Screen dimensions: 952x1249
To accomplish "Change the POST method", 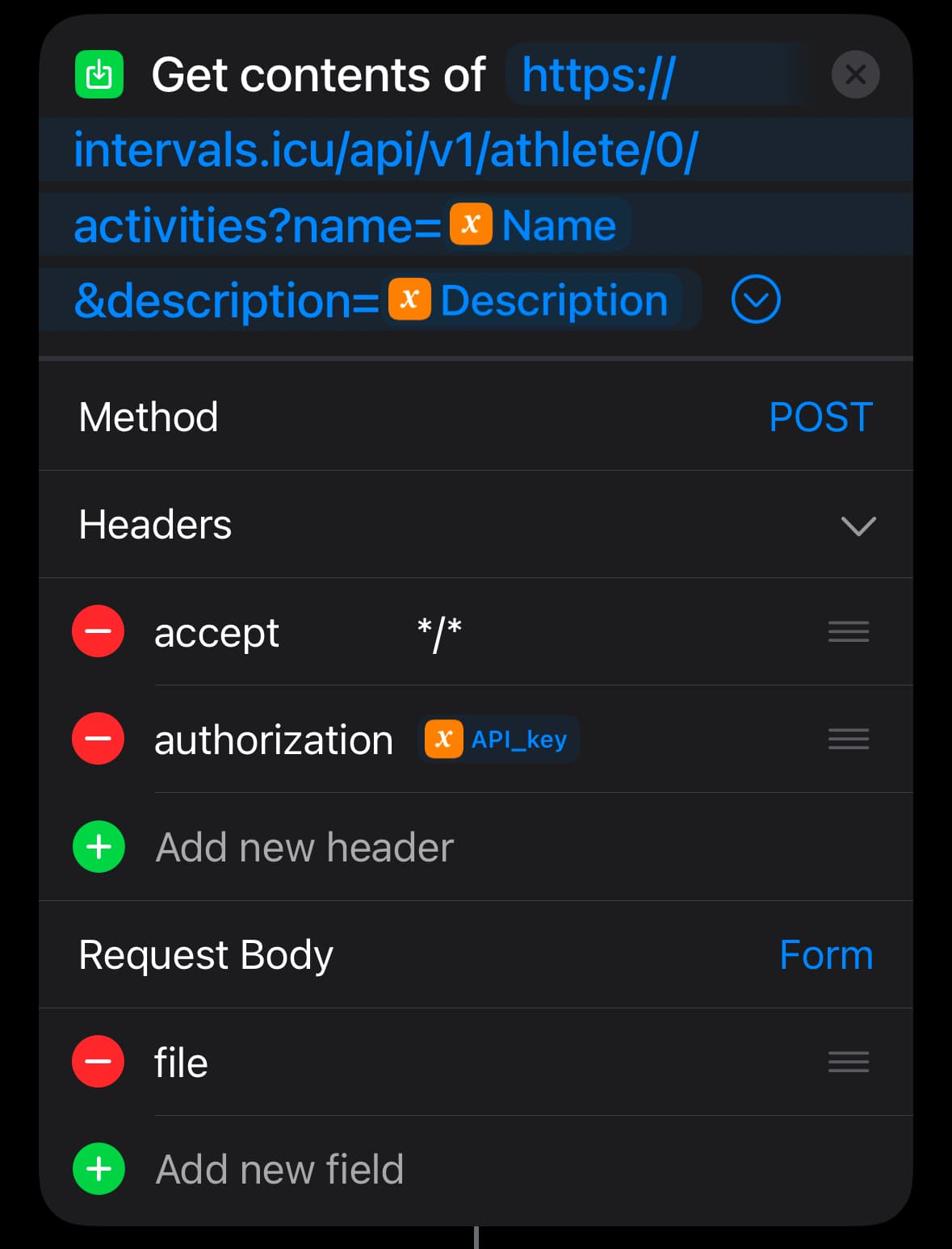I will [x=820, y=417].
